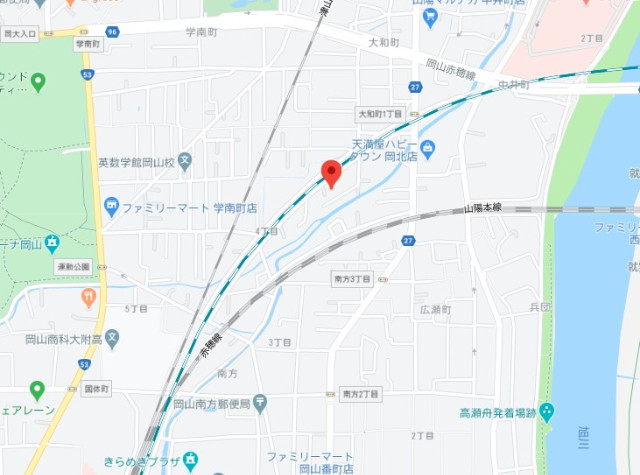Open ファミリーマート 学南町店 store marker
This screenshot has height=475, width=640.
click(111, 207)
